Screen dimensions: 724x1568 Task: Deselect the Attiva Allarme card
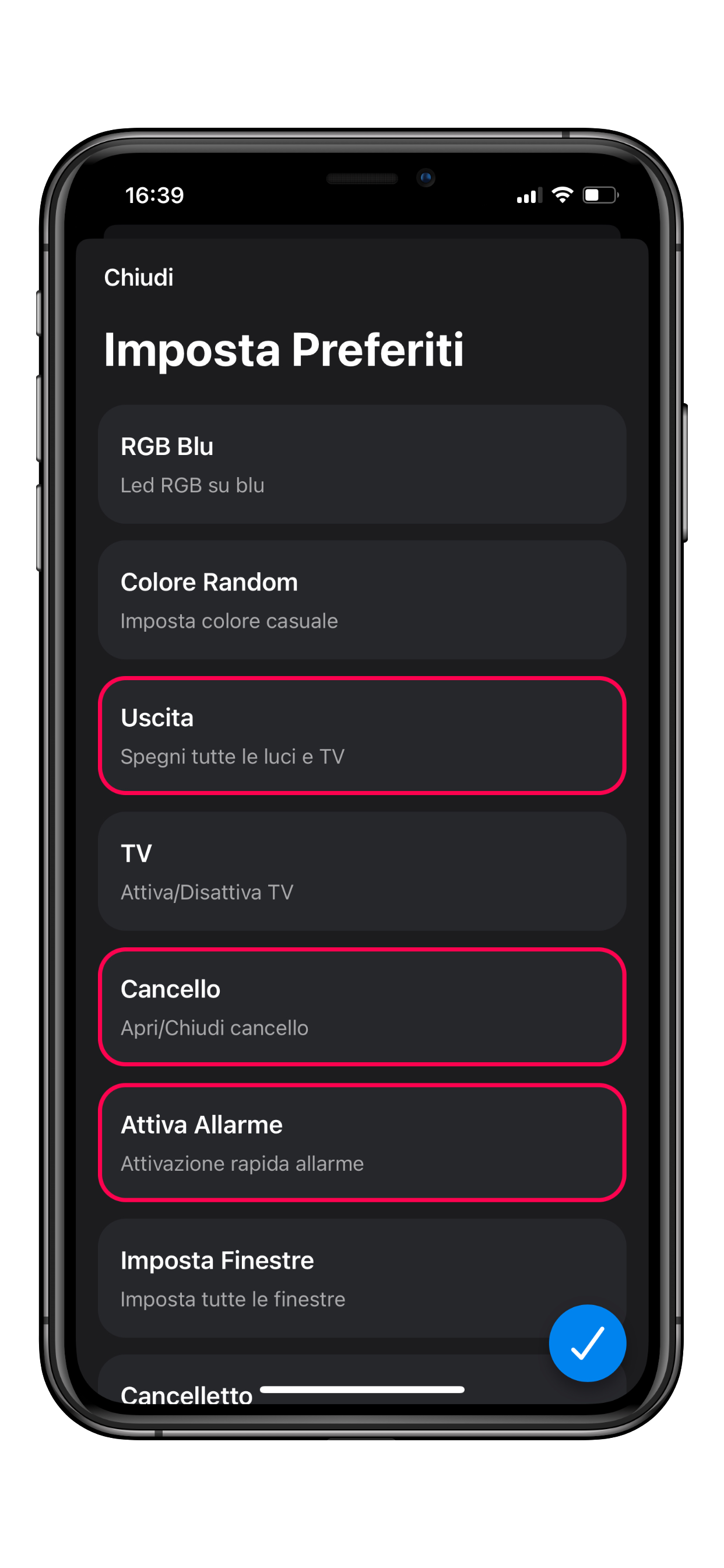click(x=361, y=1143)
